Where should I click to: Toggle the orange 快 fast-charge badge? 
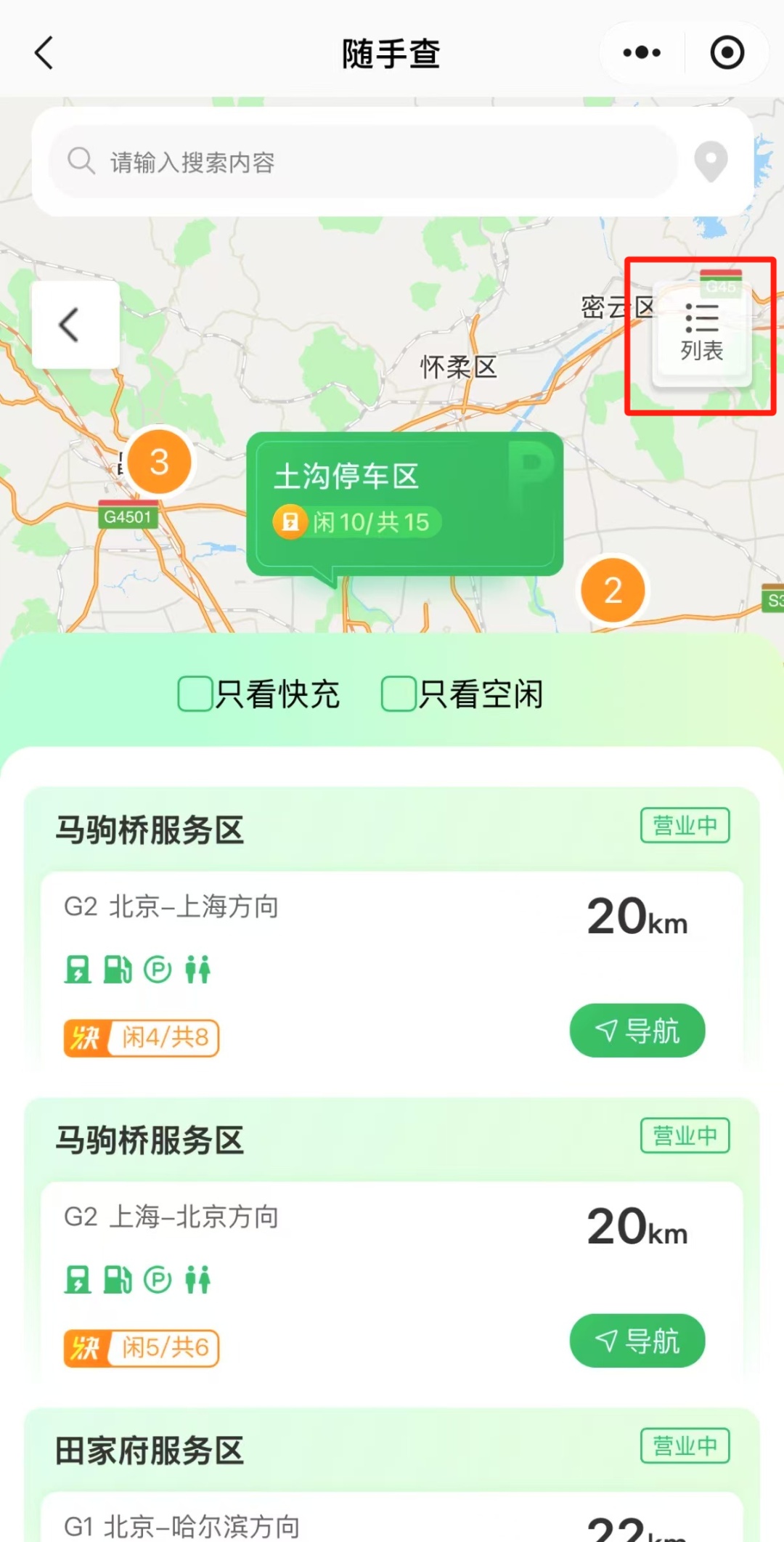coord(83,1038)
